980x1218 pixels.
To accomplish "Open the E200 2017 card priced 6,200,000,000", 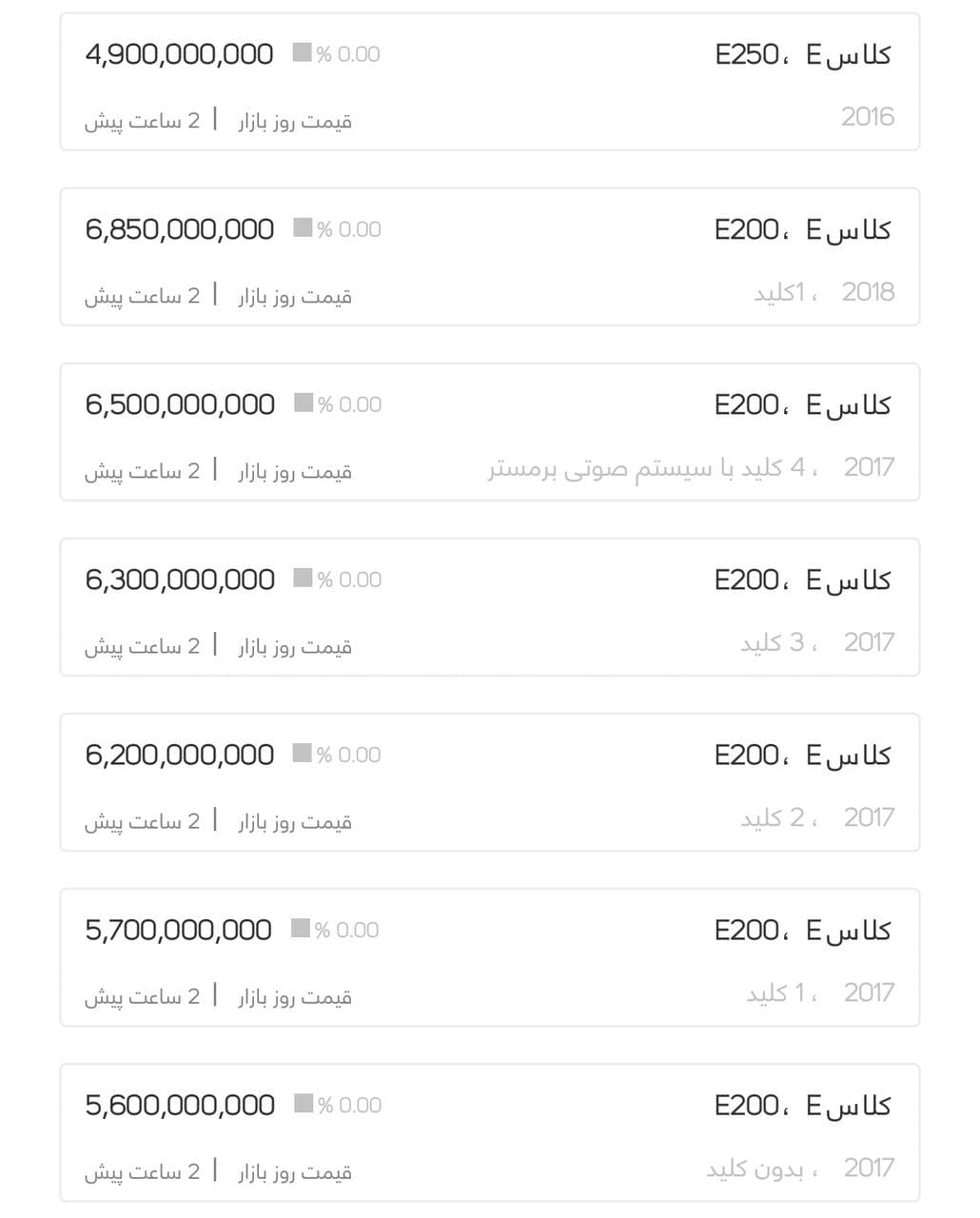I will click(x=490, y=783).
